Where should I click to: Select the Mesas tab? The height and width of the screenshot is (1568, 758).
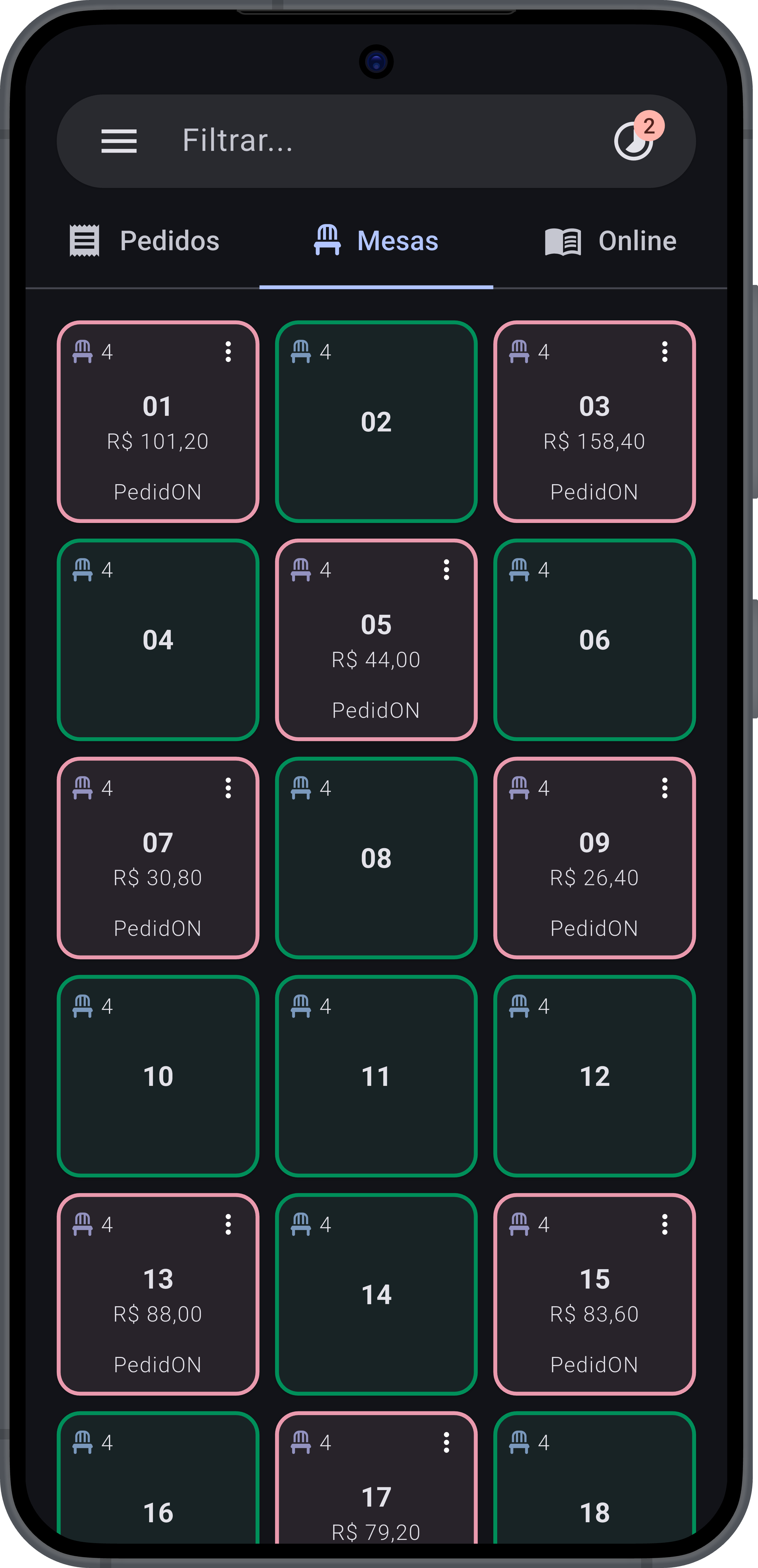point(376,241)
